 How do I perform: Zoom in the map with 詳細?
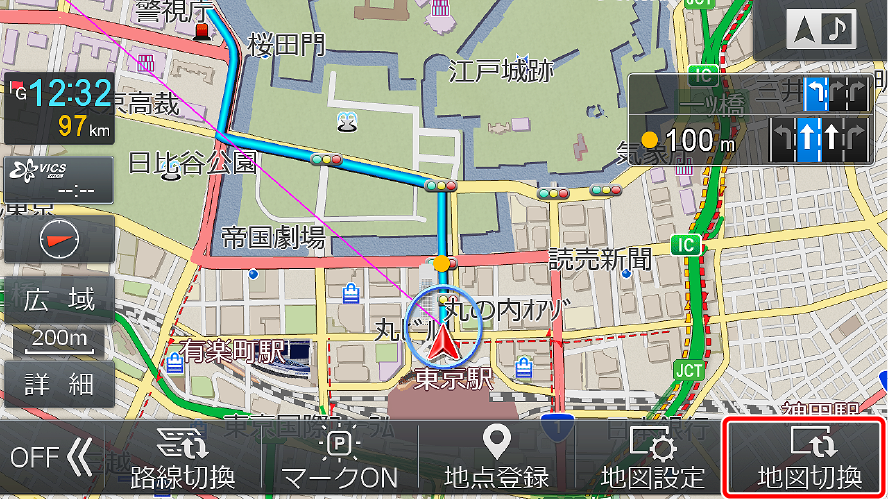59,383
